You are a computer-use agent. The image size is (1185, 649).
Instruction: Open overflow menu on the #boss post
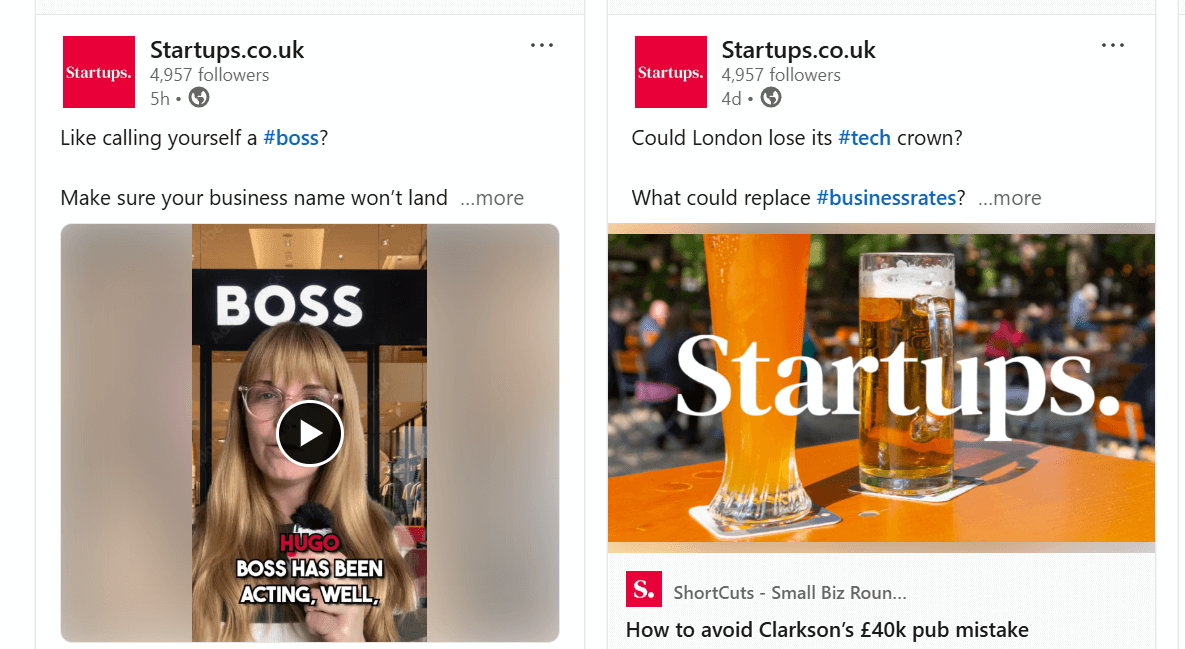(542, 46)
